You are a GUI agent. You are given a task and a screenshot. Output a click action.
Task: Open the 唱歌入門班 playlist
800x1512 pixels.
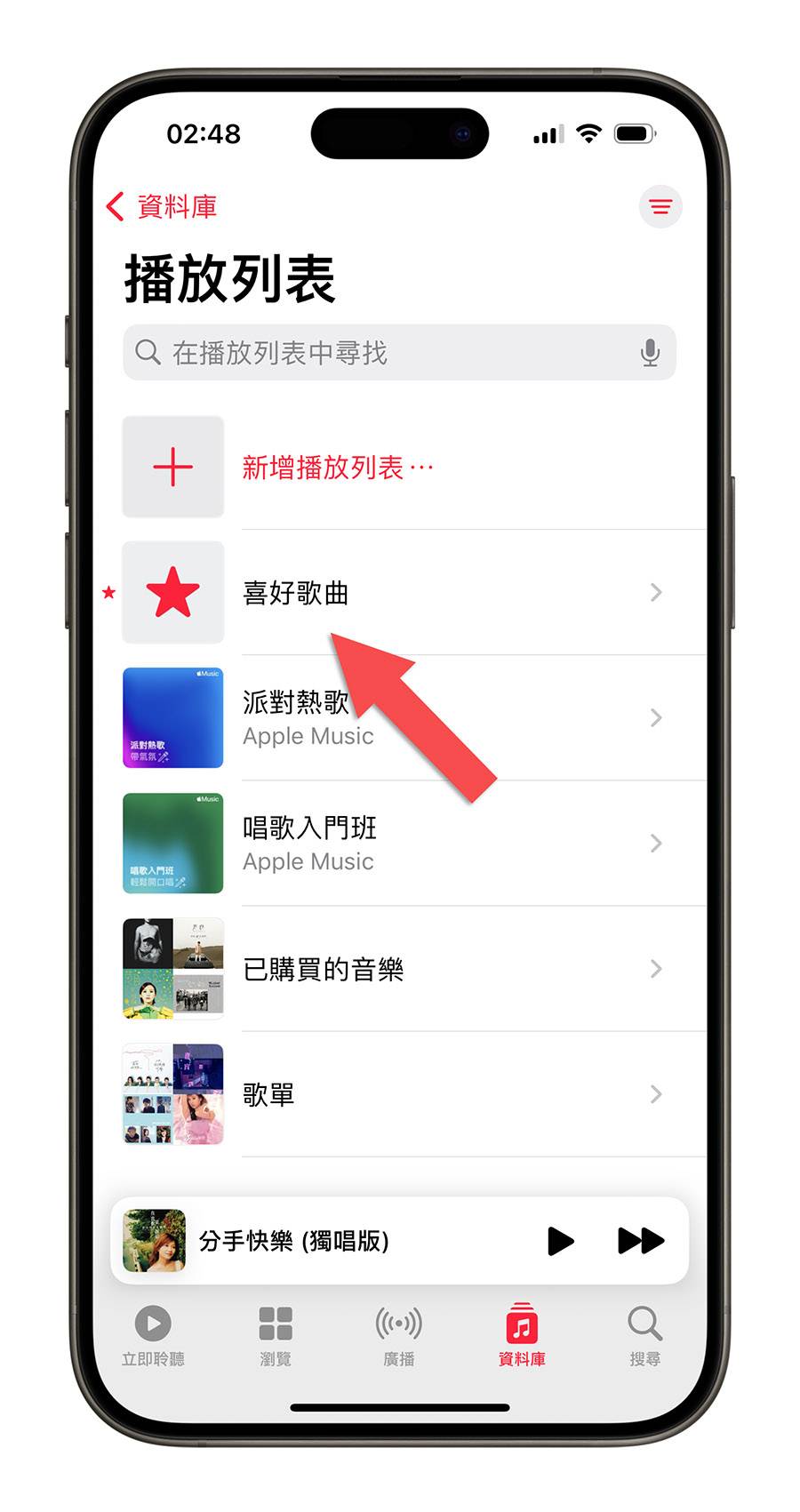pyautogui.click(x=400, y=844)
